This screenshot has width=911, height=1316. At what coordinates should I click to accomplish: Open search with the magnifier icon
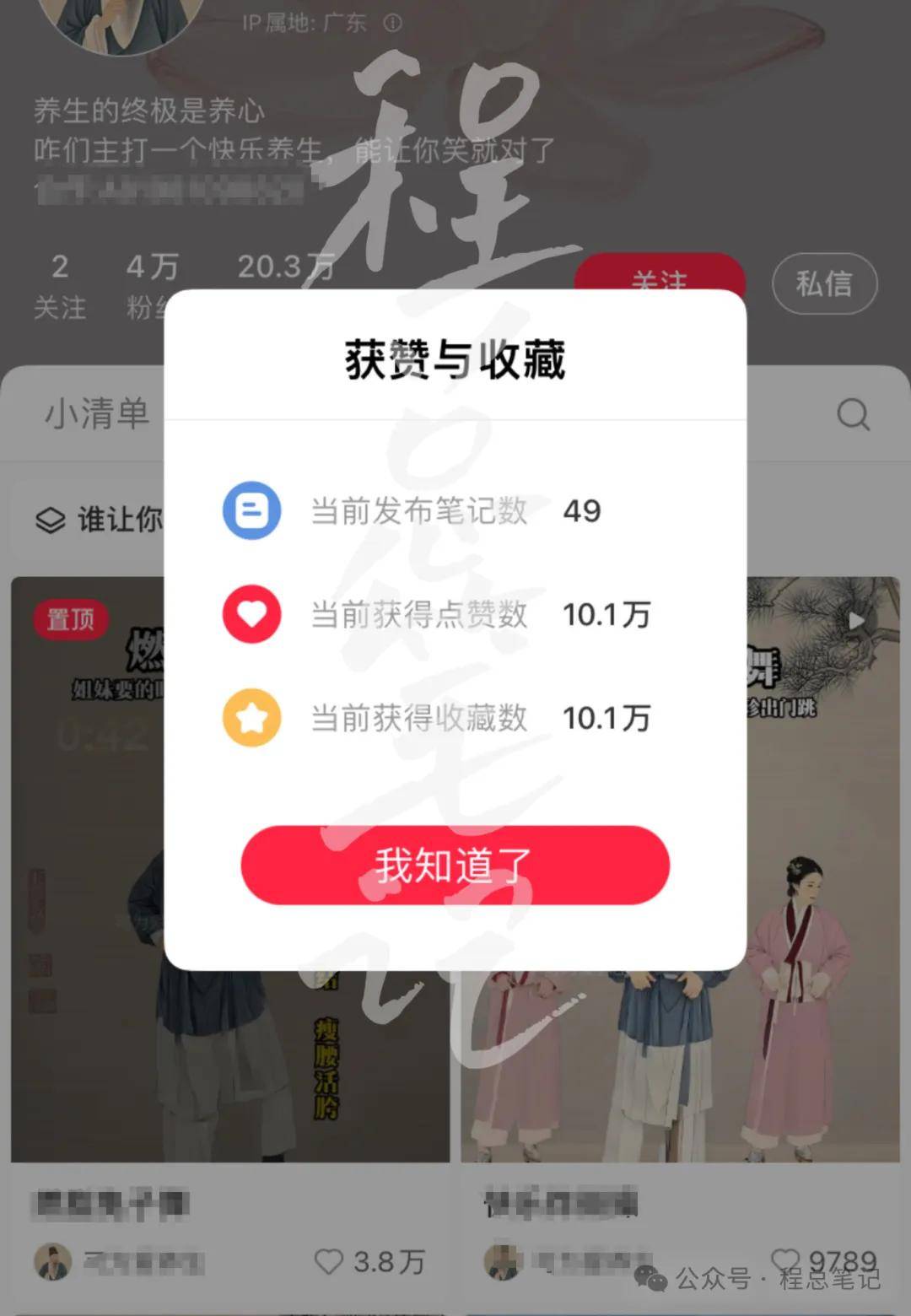coord(854,413)
